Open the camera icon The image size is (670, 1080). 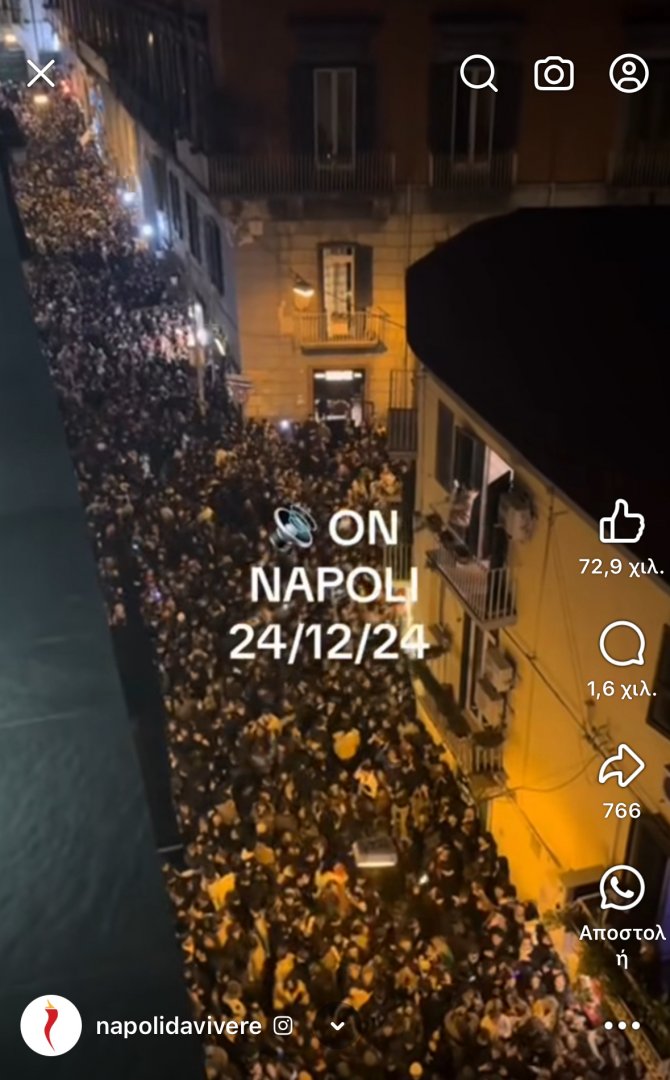(x=554, y=73)
